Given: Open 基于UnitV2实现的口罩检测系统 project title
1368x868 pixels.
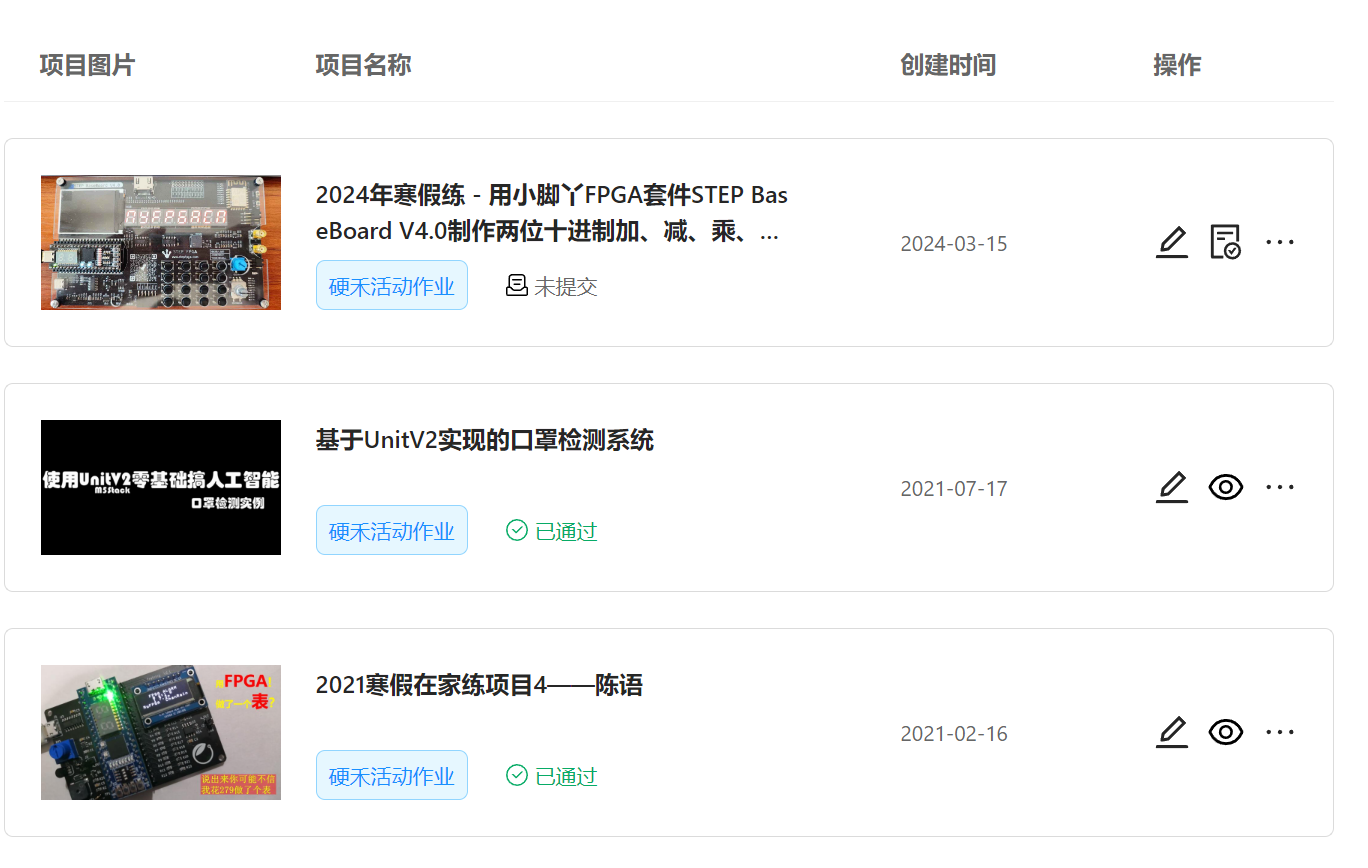Looking at the screenshot, I should click(x=485, y=440).
